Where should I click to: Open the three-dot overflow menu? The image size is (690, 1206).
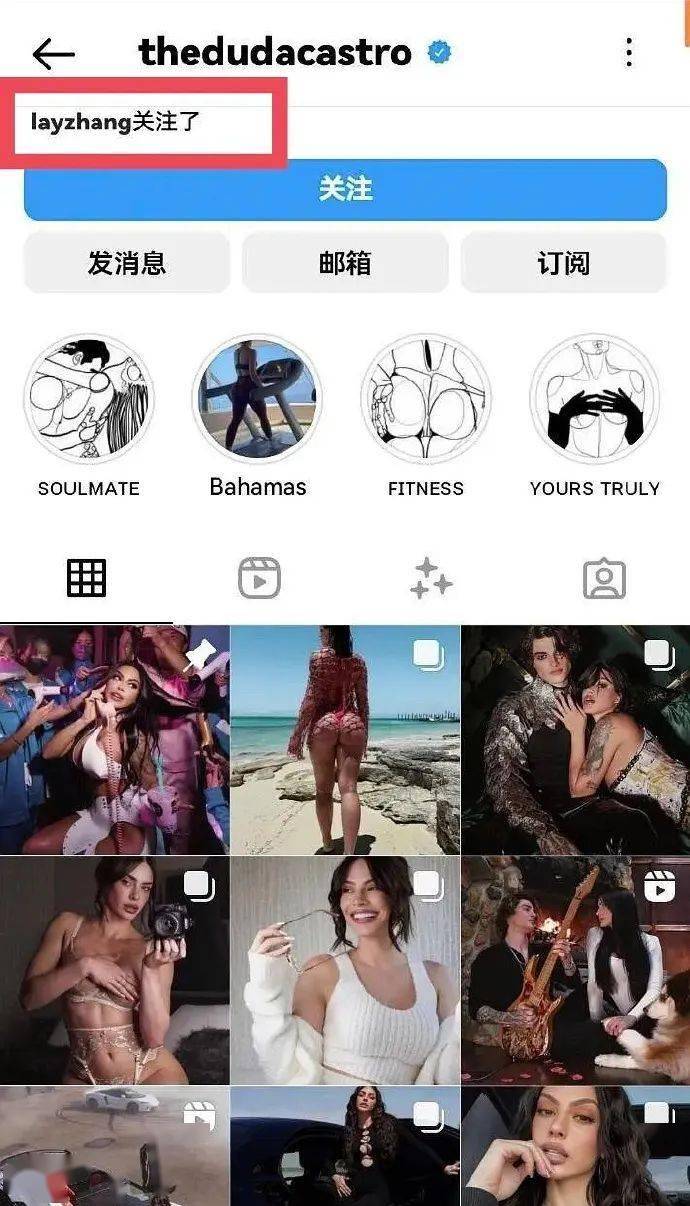[628, 52]
